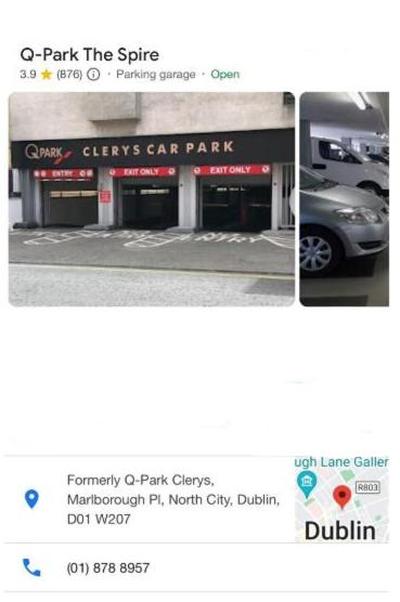Open the Marlborough Pl address row
Image resolution: width=400 pixels, height=602 pixels.
pos(150,499)
